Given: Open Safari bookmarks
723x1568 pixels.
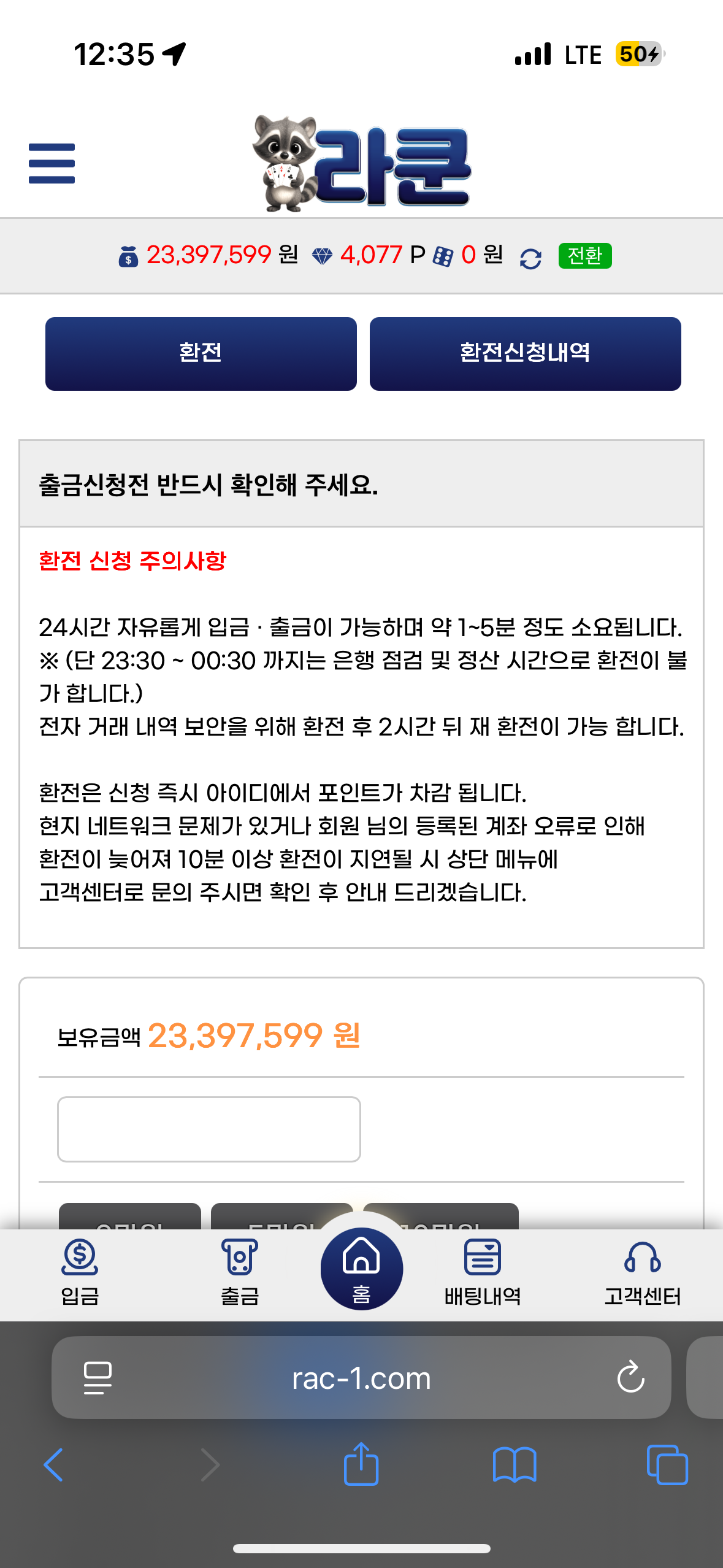Looking at the screenshot, I should pos(515,1465).
